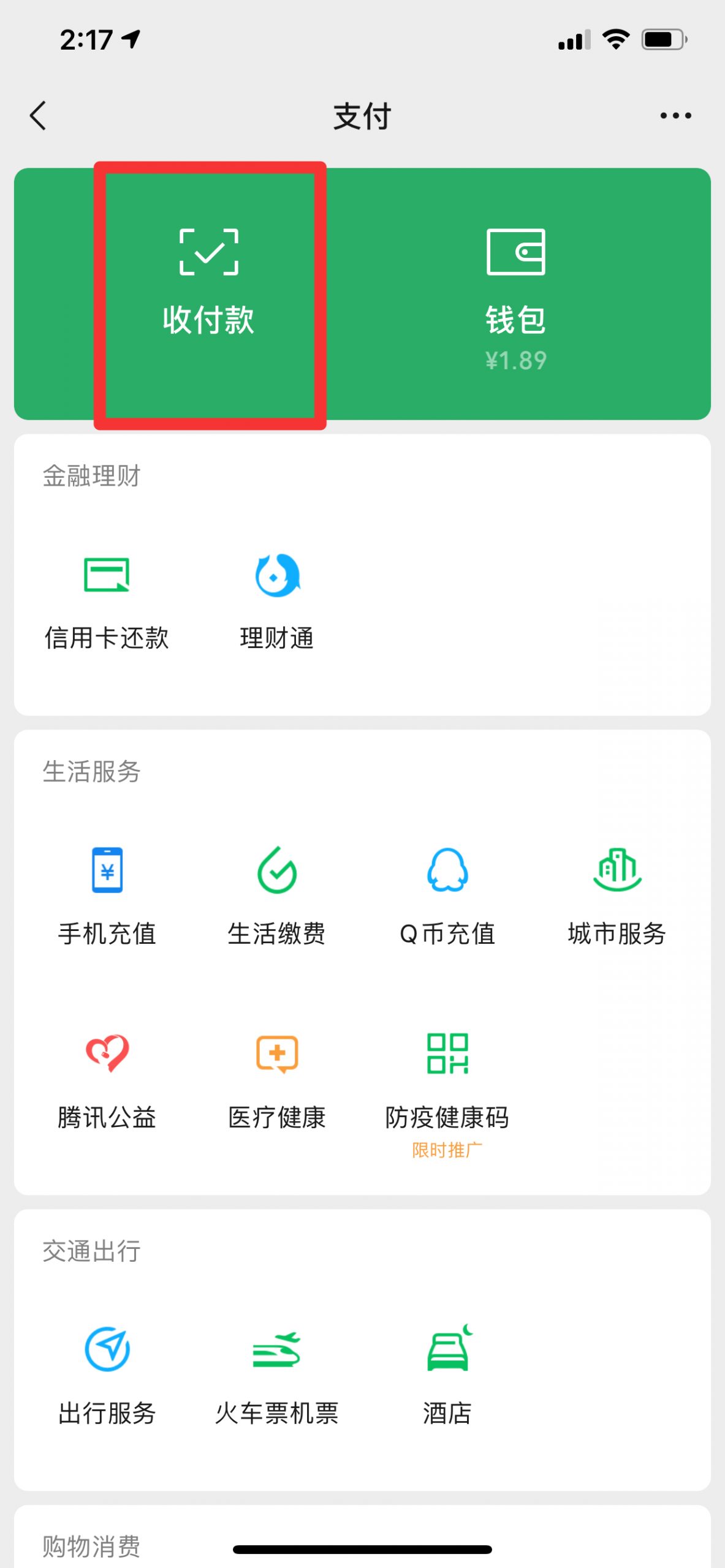The image size is (725, 1568).
Task: Open 出行服务
Action: pos(107,1376)
